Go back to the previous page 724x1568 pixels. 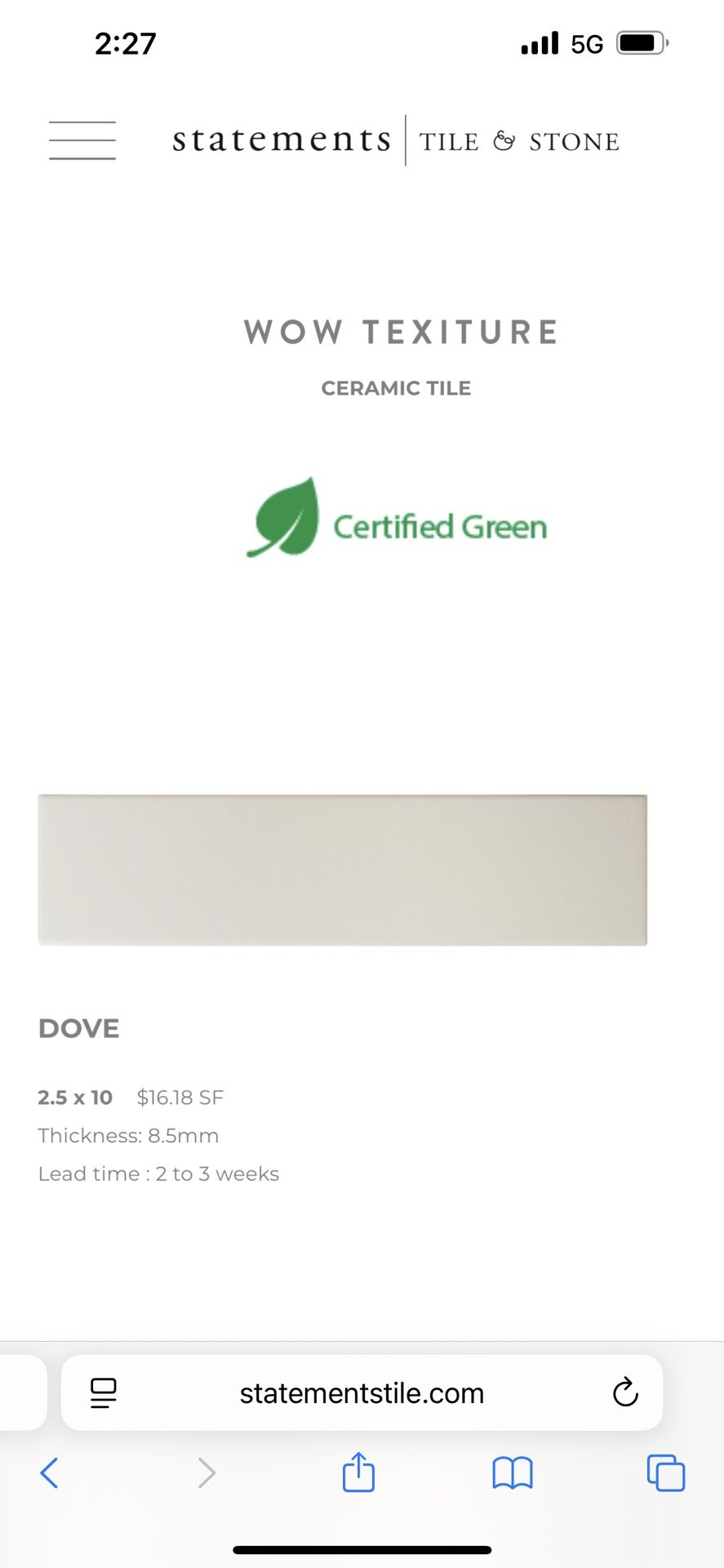(50, 1472)
